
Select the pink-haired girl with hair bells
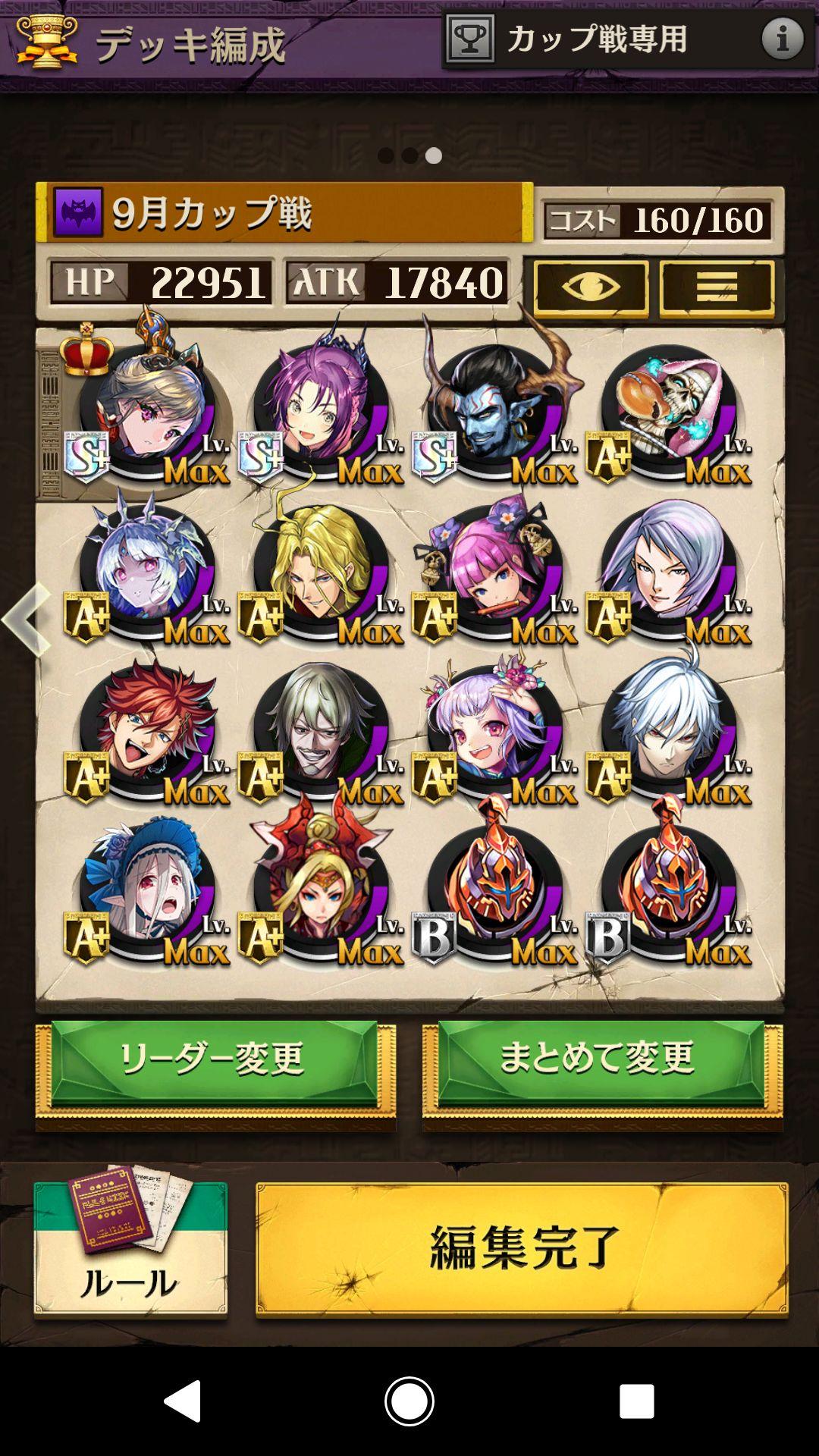494,569
